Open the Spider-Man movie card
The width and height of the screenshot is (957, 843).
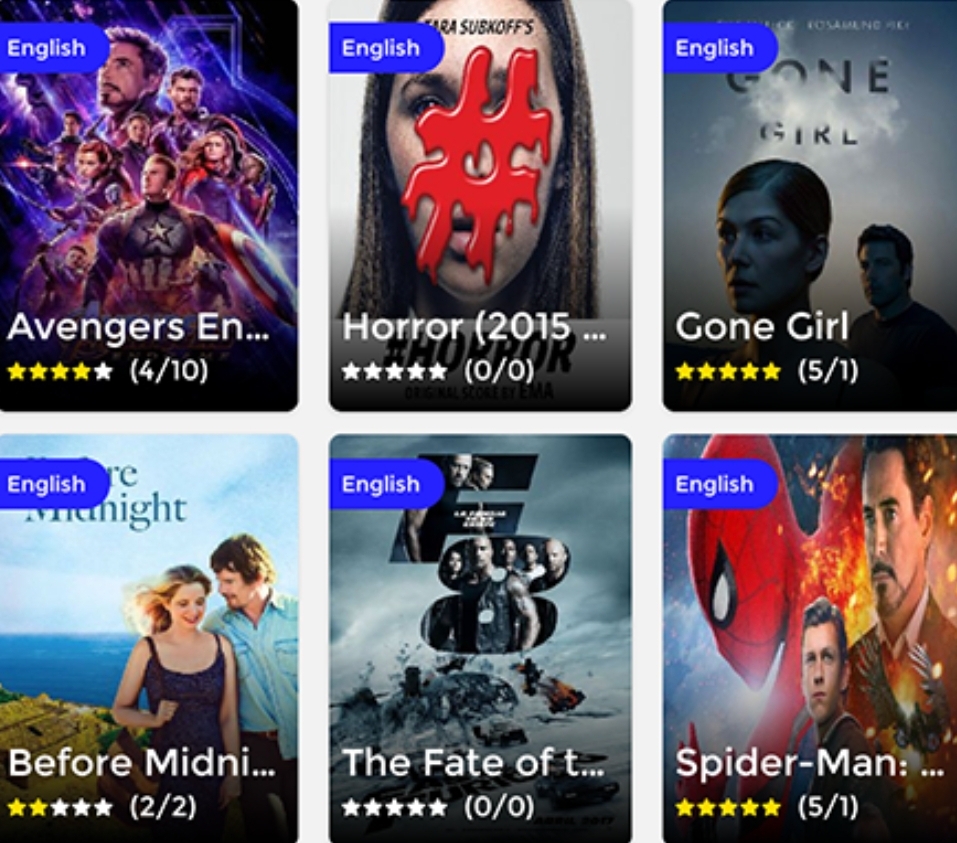(x=810, y=638)
